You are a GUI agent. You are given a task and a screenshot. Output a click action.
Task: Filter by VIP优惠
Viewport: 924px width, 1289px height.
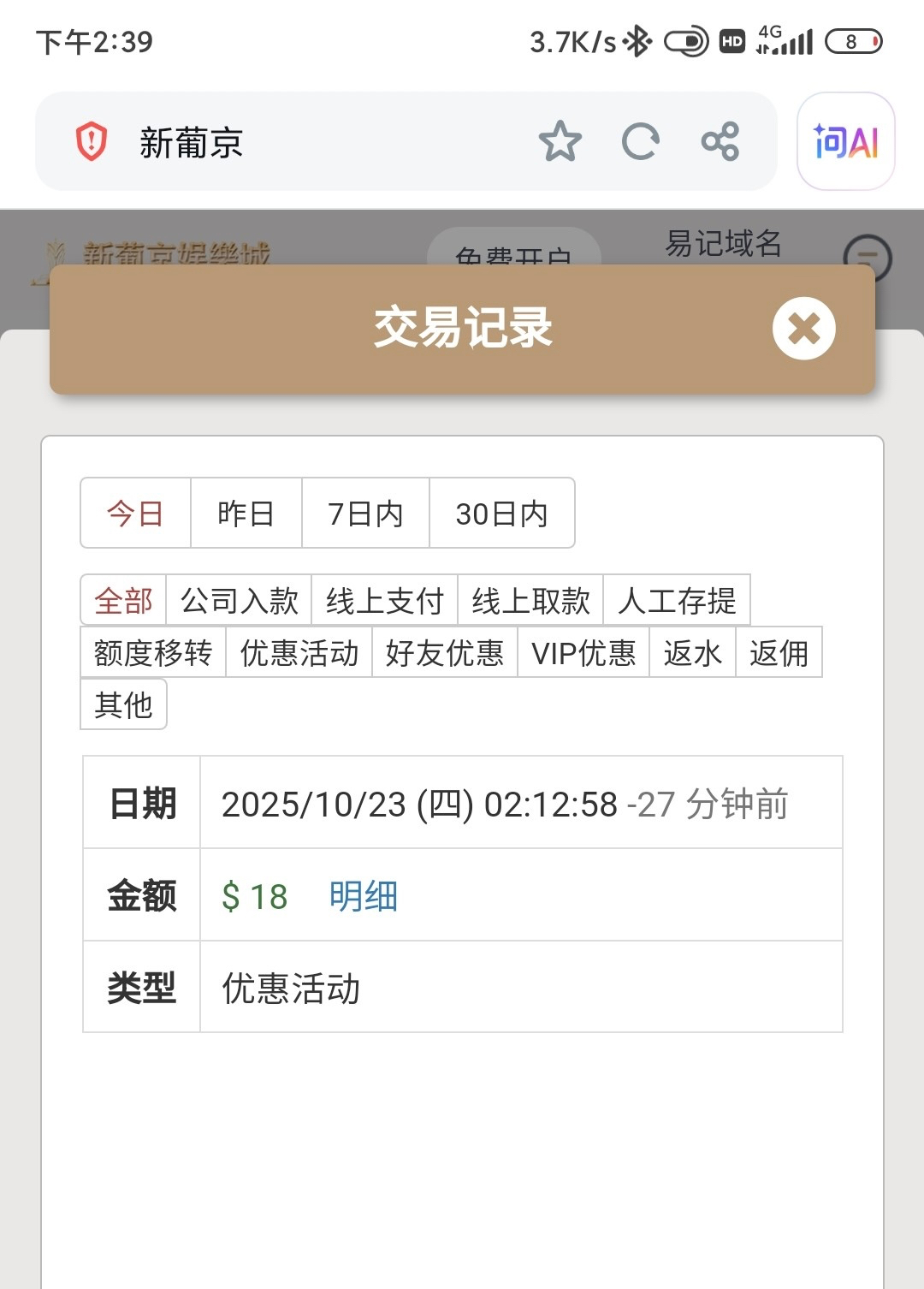tap(583, 652)
